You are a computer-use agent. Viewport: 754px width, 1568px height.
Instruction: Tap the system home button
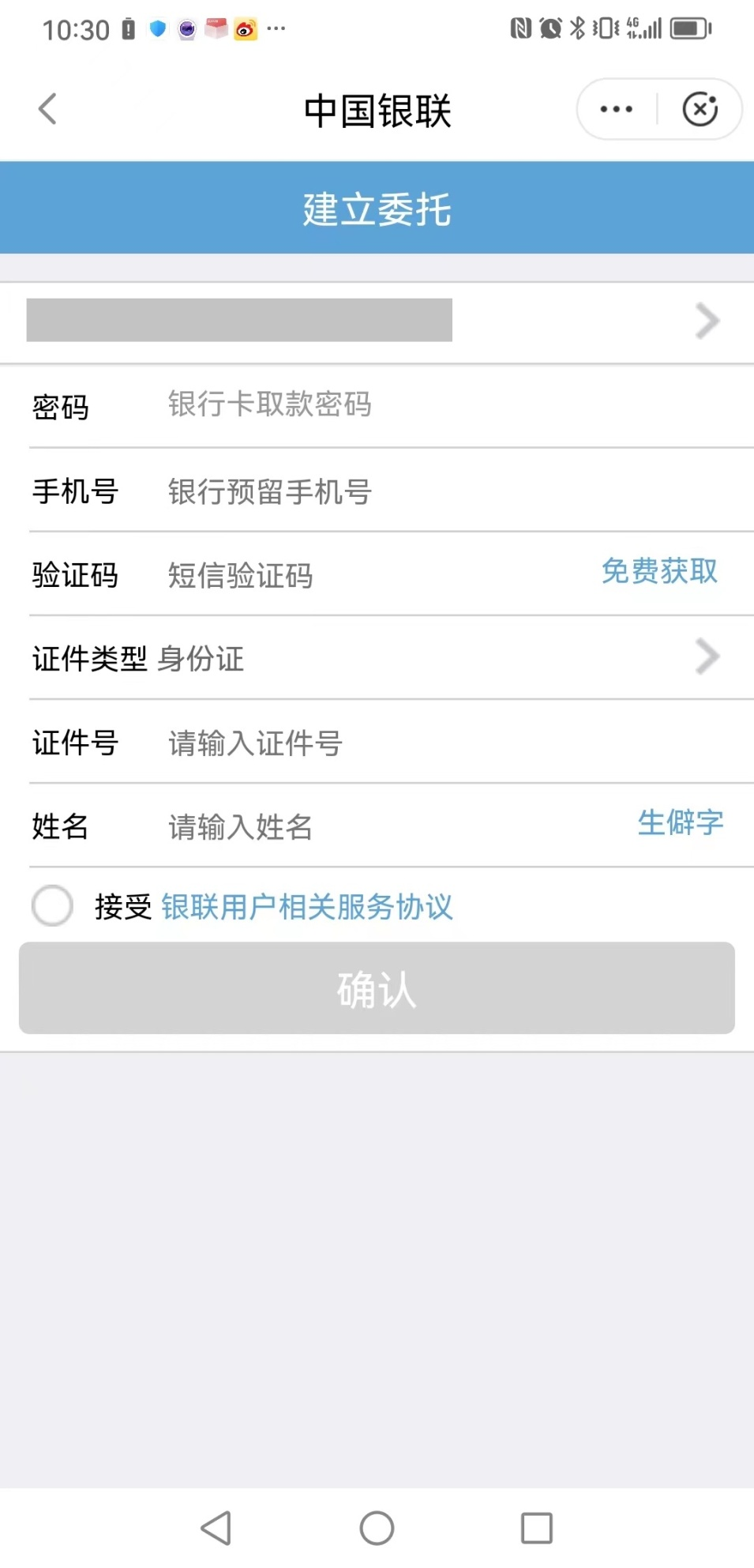pos(377,1528)
